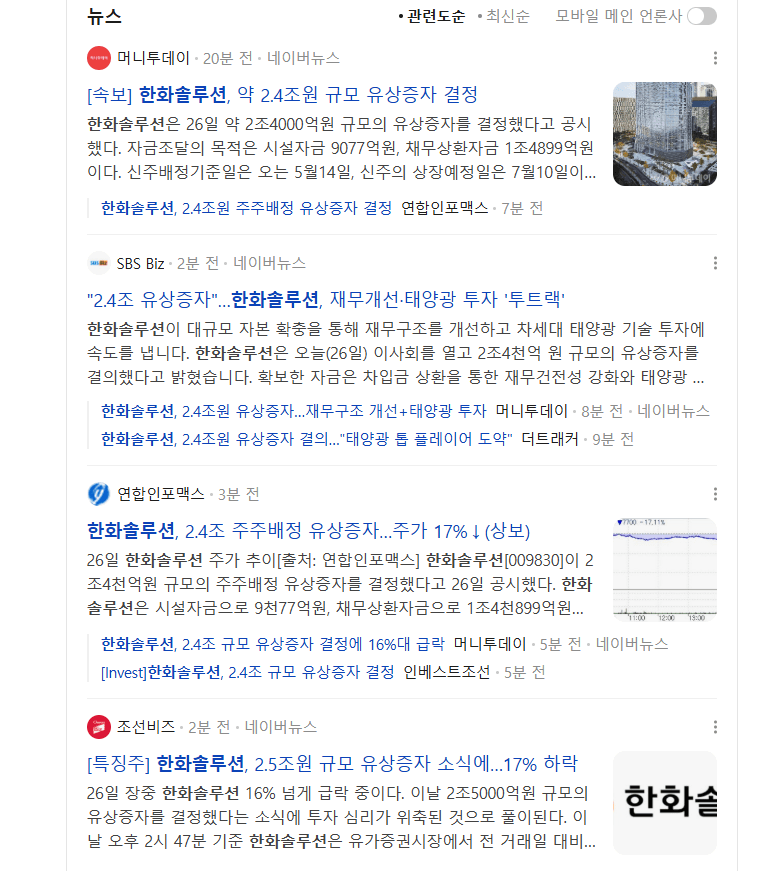Open the 더트래커 related article "태양광 톱 플레이어 도약"
This screenshot has width=774, height=871.
pos(306,438)
